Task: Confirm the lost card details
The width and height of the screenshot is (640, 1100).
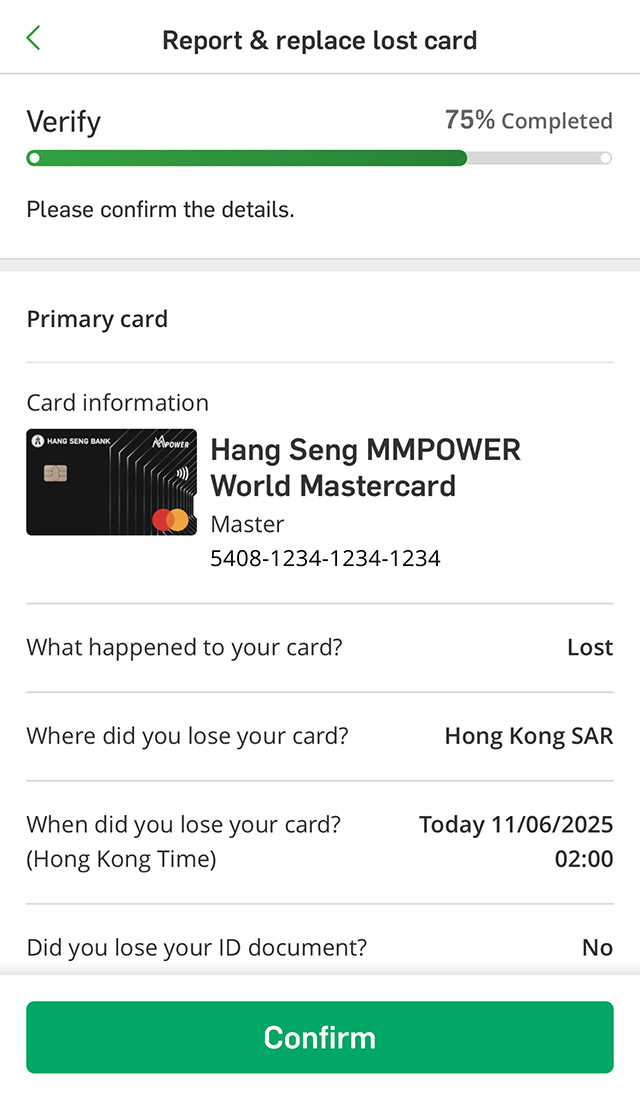Action: click(320, 1037)
